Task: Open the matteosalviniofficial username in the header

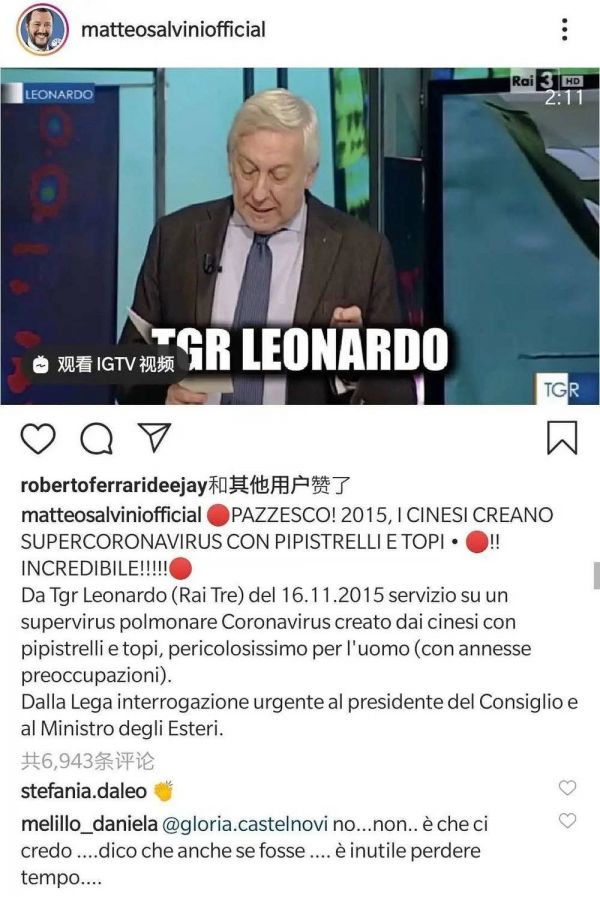Action: click(172, 29)
